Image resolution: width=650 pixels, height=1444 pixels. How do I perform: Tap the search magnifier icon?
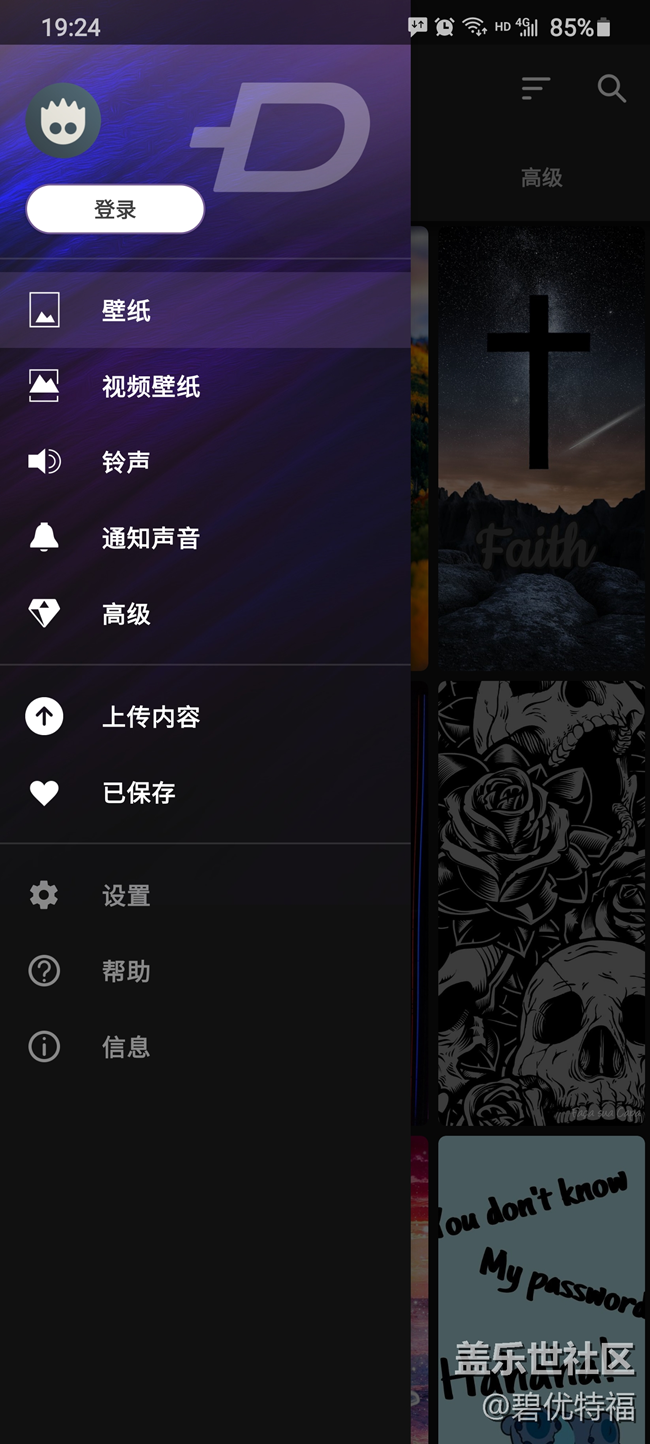611,89
